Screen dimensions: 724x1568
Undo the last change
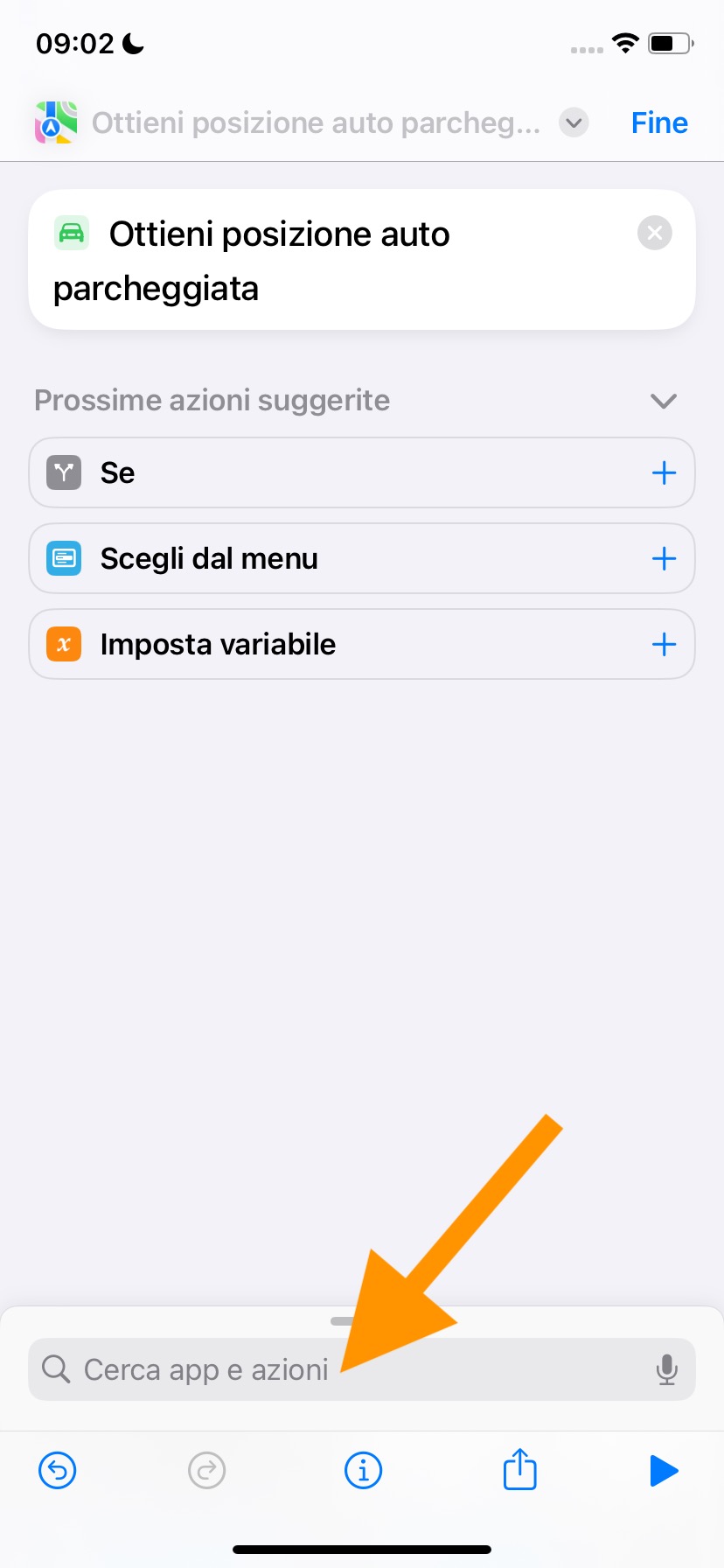[x=58, y=1470]
